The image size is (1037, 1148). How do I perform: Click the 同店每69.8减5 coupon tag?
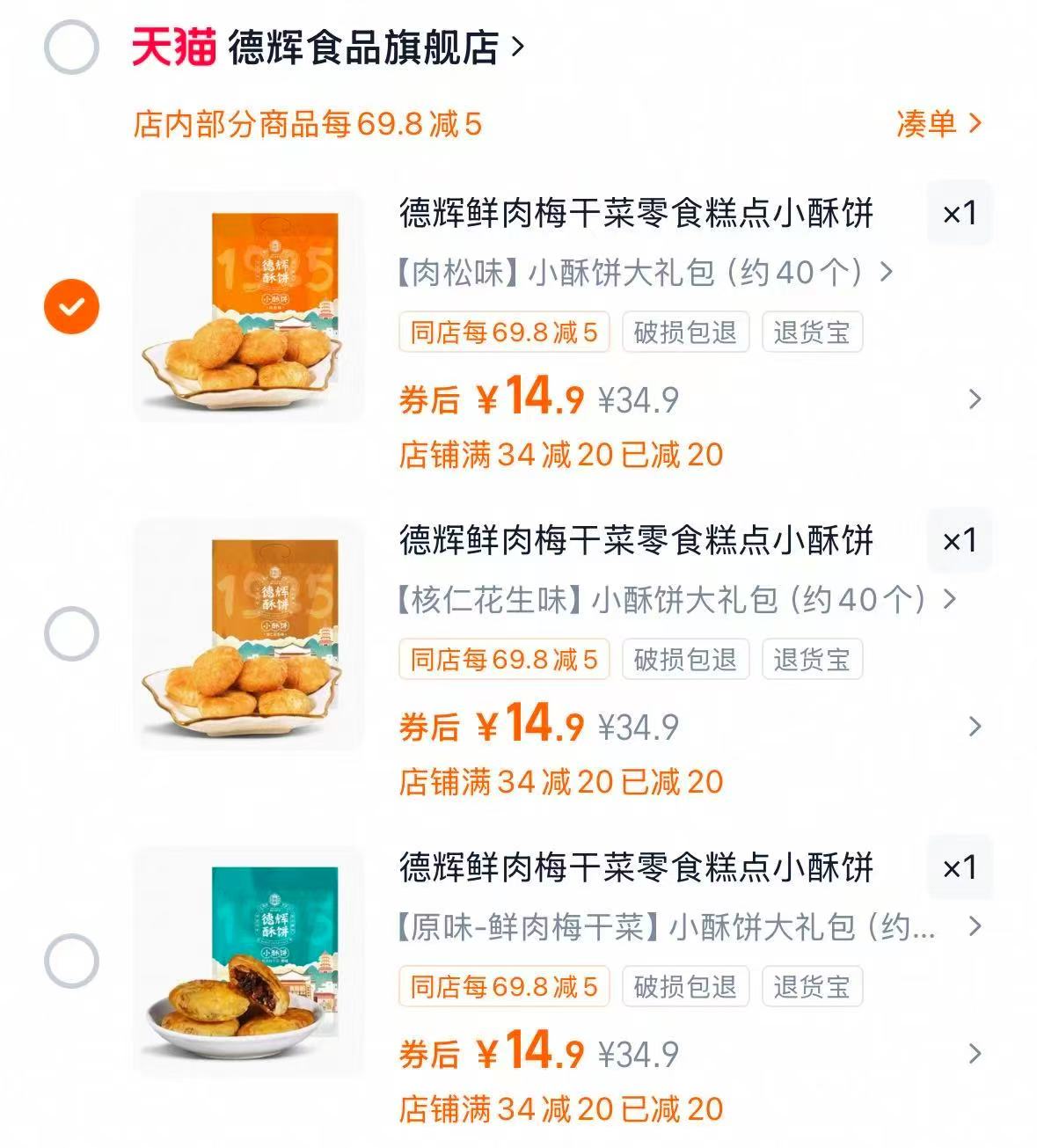pos(503,331)
